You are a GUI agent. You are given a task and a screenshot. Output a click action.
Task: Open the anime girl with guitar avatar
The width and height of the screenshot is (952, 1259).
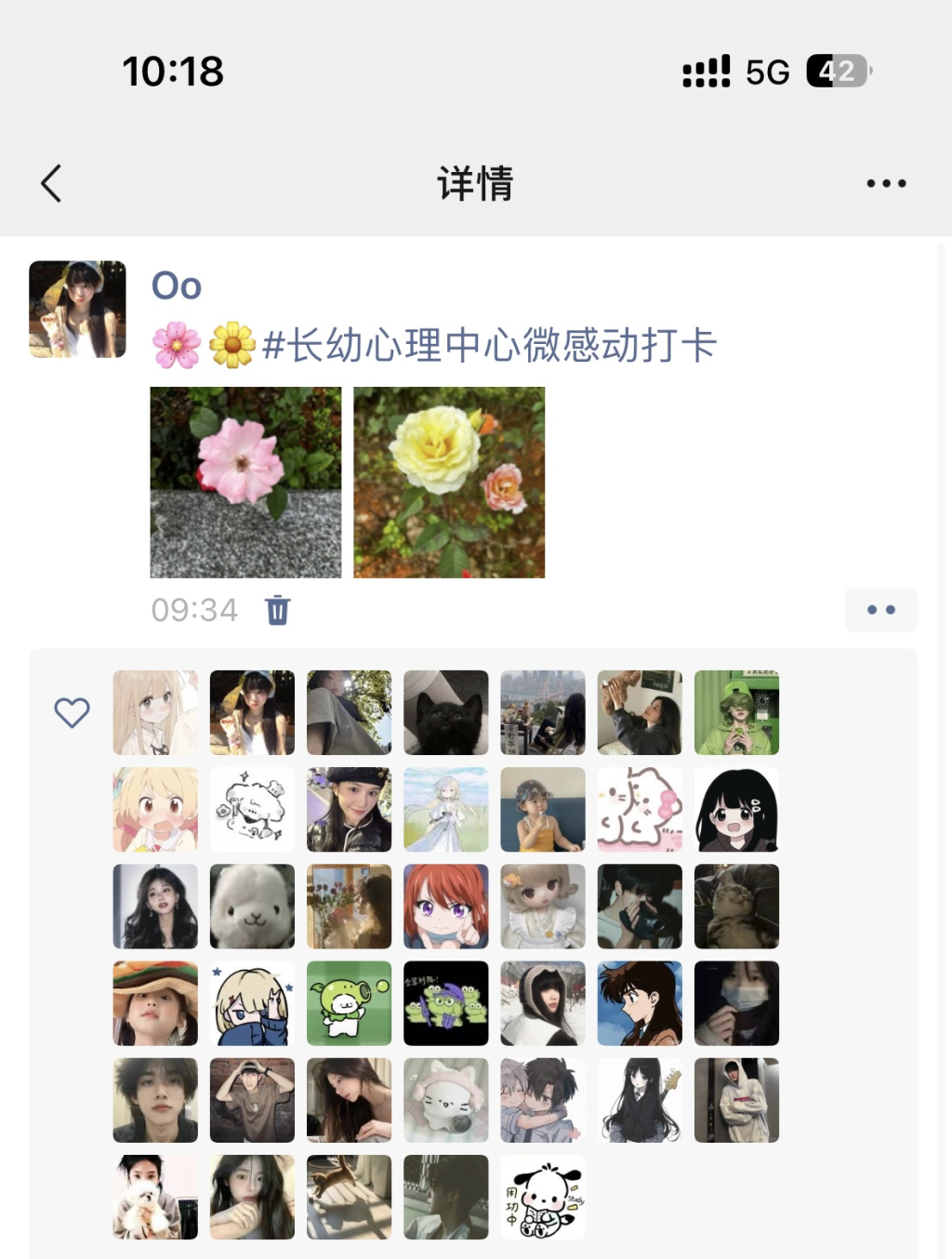click(640, 1100)
